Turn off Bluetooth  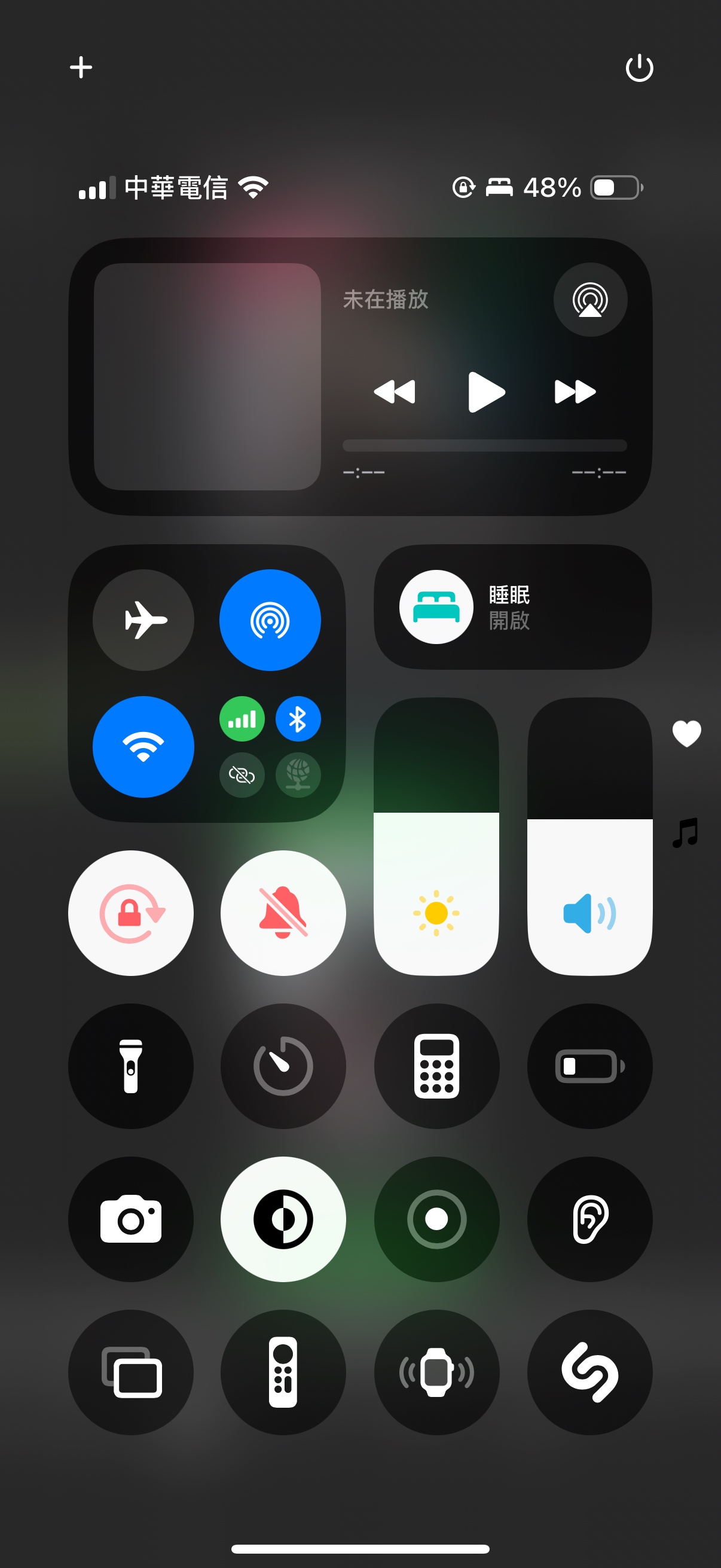(298, 719)
